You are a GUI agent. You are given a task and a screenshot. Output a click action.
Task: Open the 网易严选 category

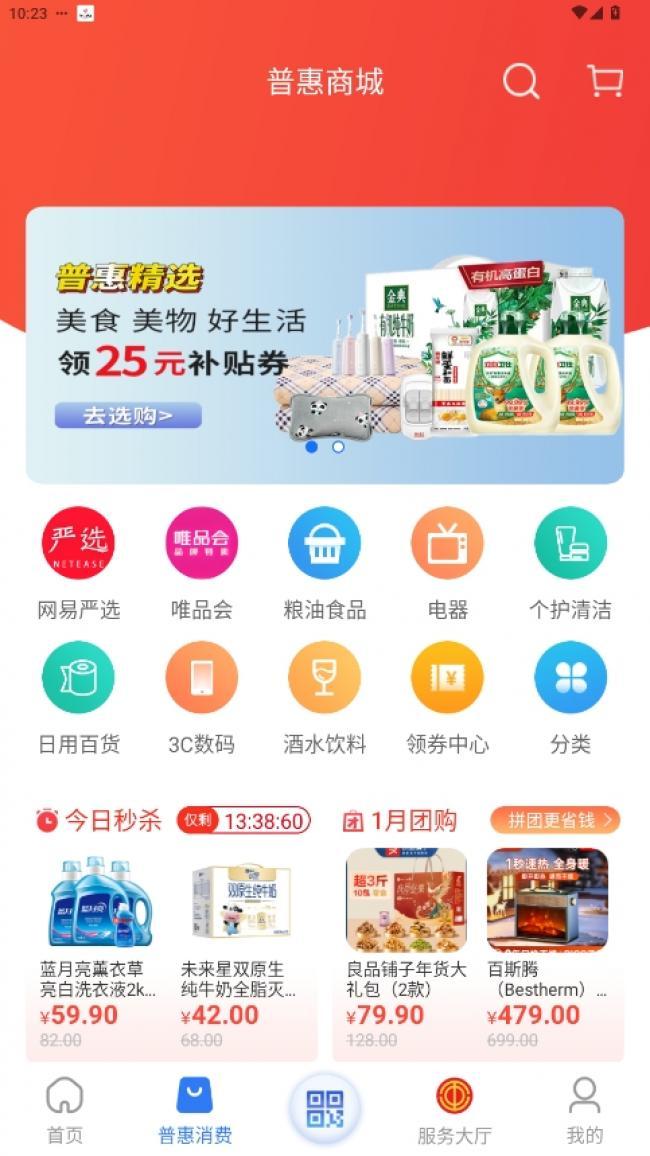[x=78, y=543]
